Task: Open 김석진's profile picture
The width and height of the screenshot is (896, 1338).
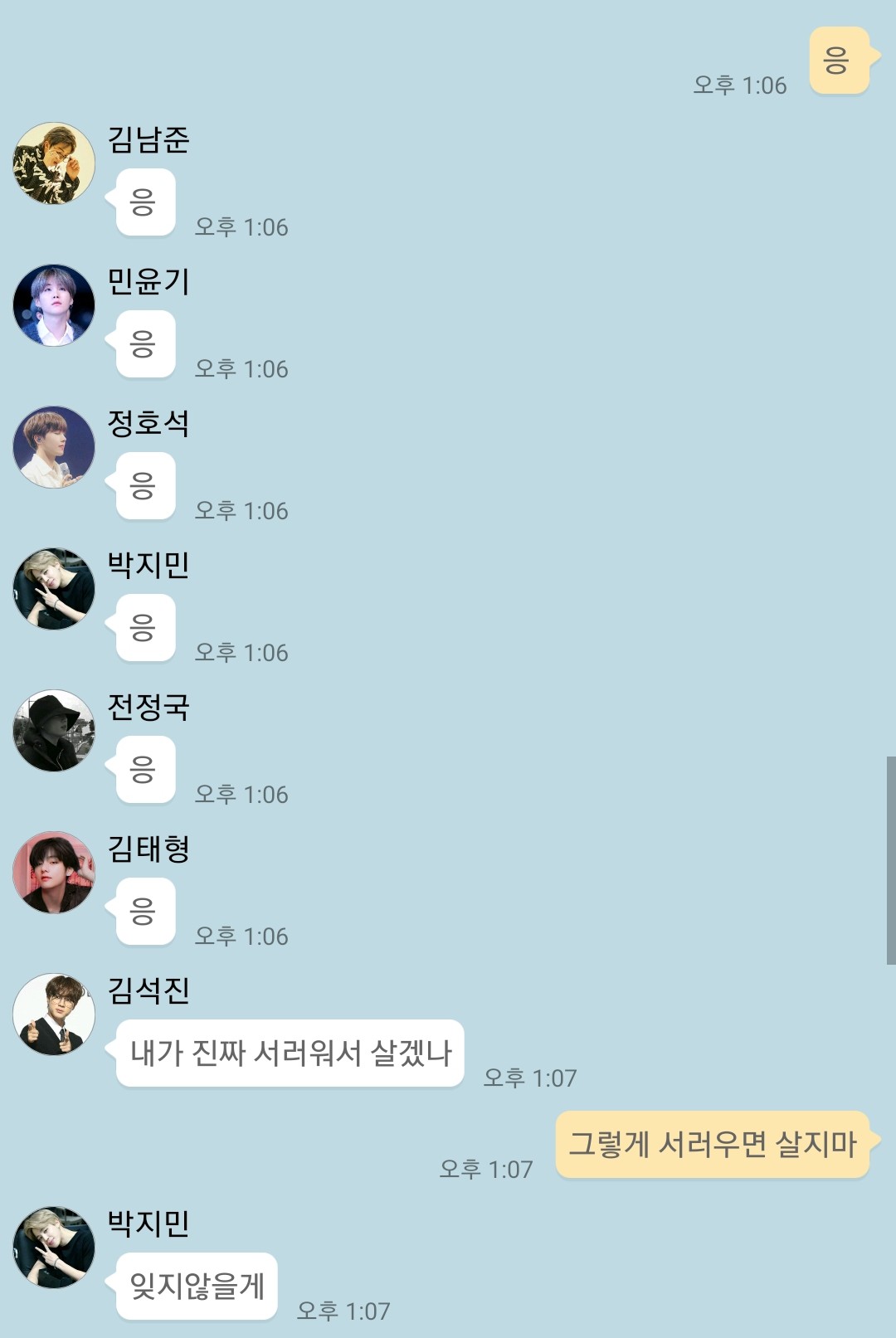Action: point(54,1014)
